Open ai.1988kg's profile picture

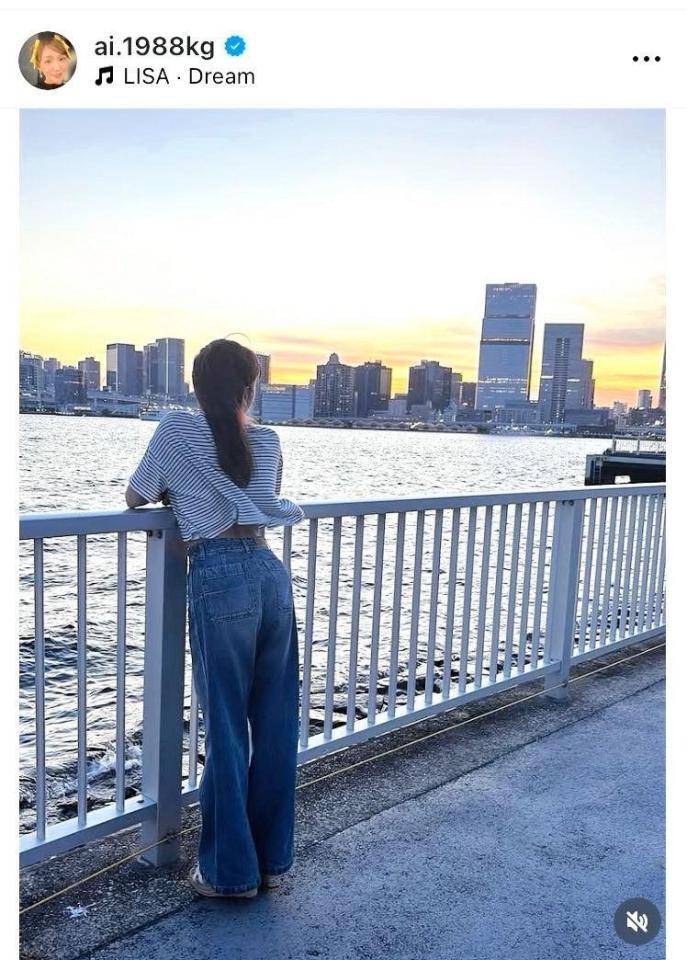click(47, 60)
